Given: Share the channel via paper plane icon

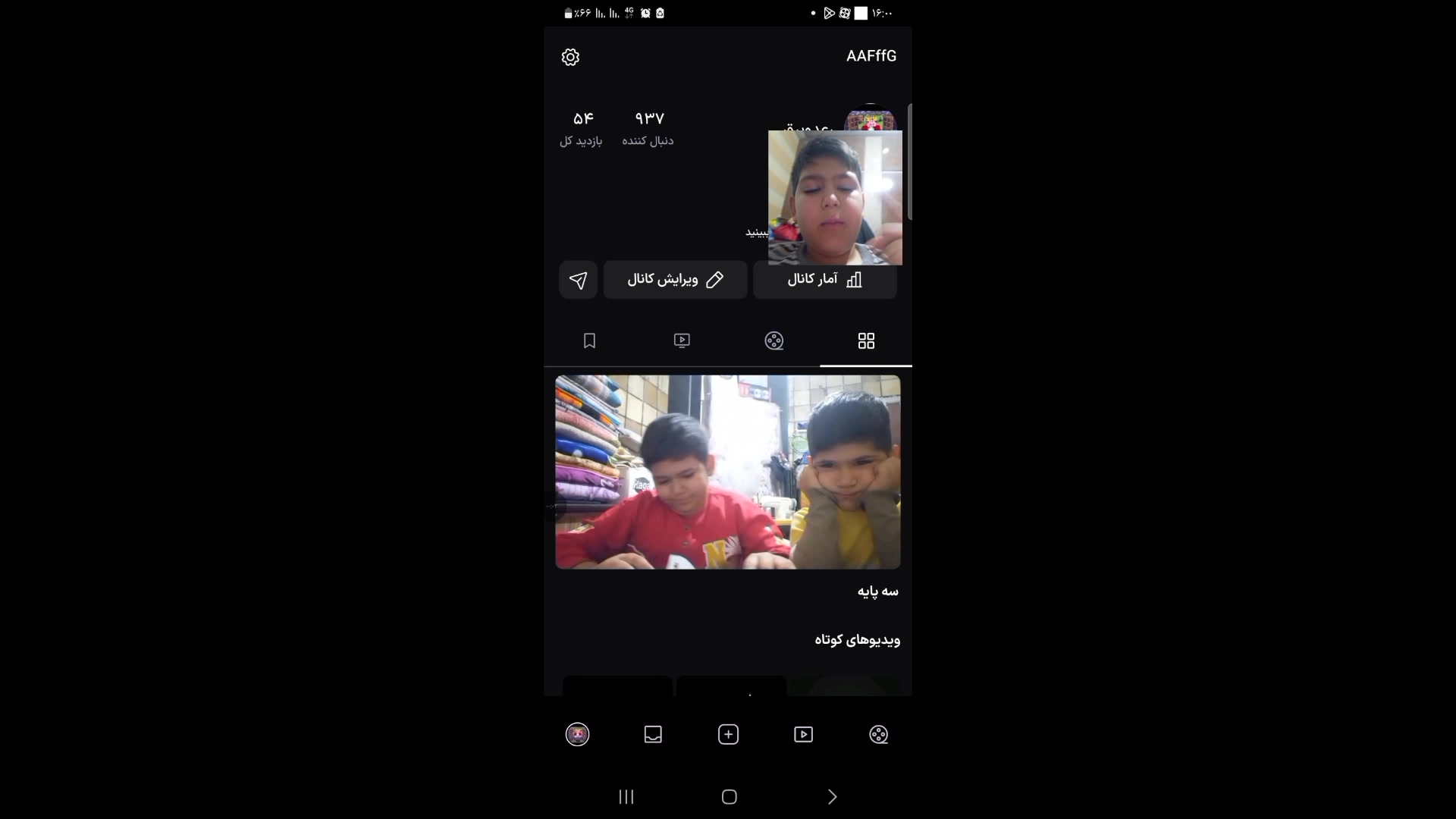Looking at the screenshot, I should coord(578,281).
